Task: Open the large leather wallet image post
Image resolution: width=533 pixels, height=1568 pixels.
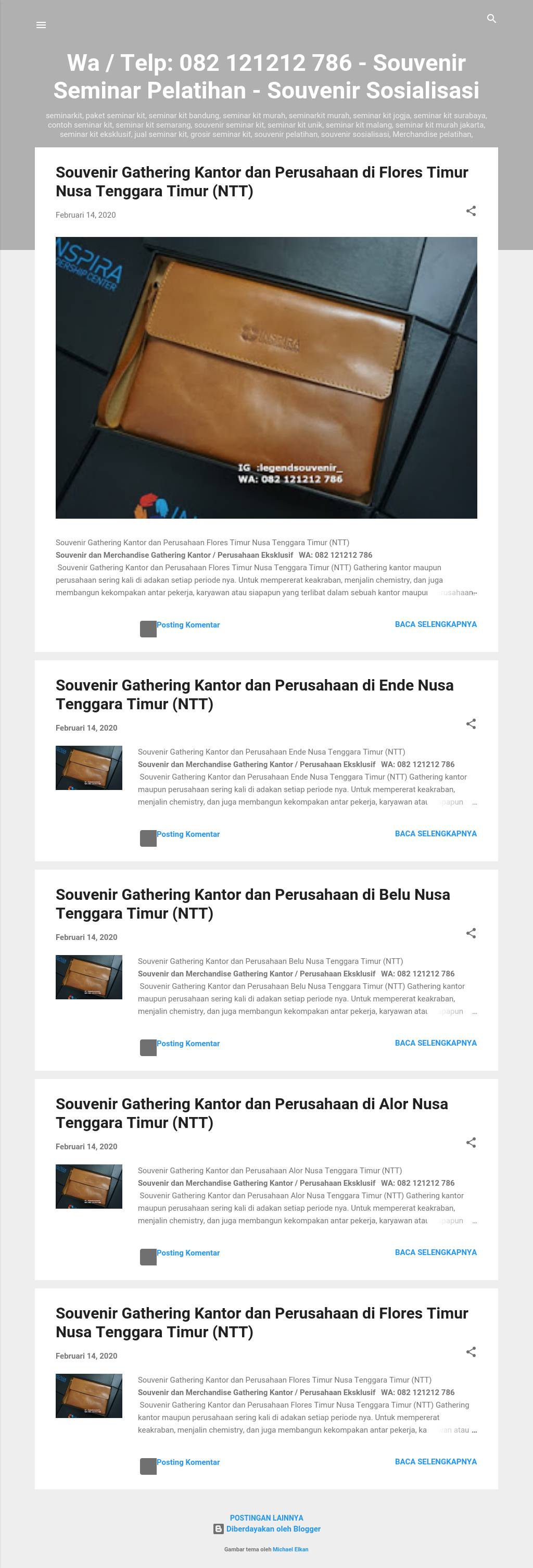Action: tap(266, 378)
